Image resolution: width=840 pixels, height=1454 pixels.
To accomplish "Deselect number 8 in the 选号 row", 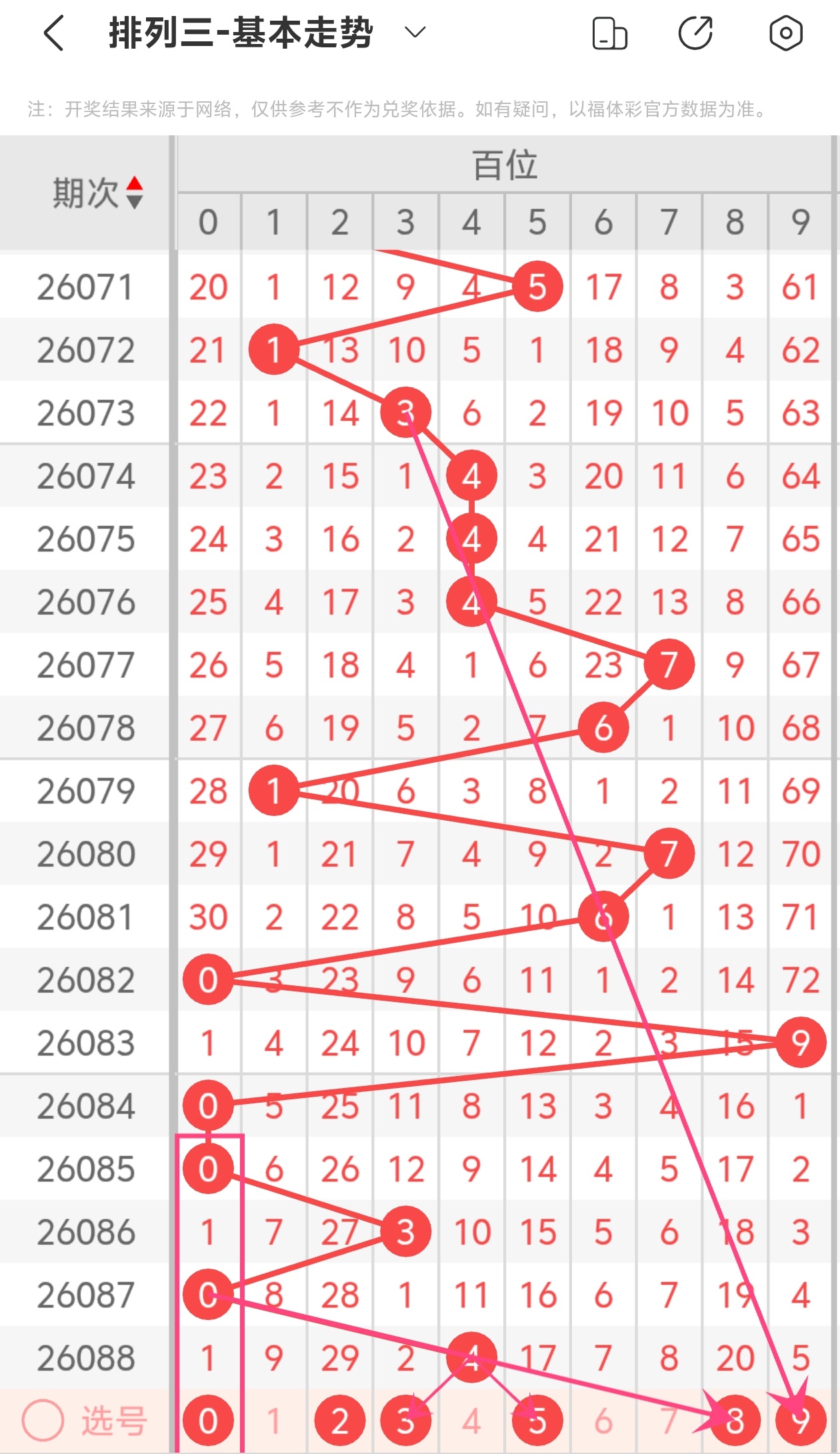I will click(x=735, y=1421).
